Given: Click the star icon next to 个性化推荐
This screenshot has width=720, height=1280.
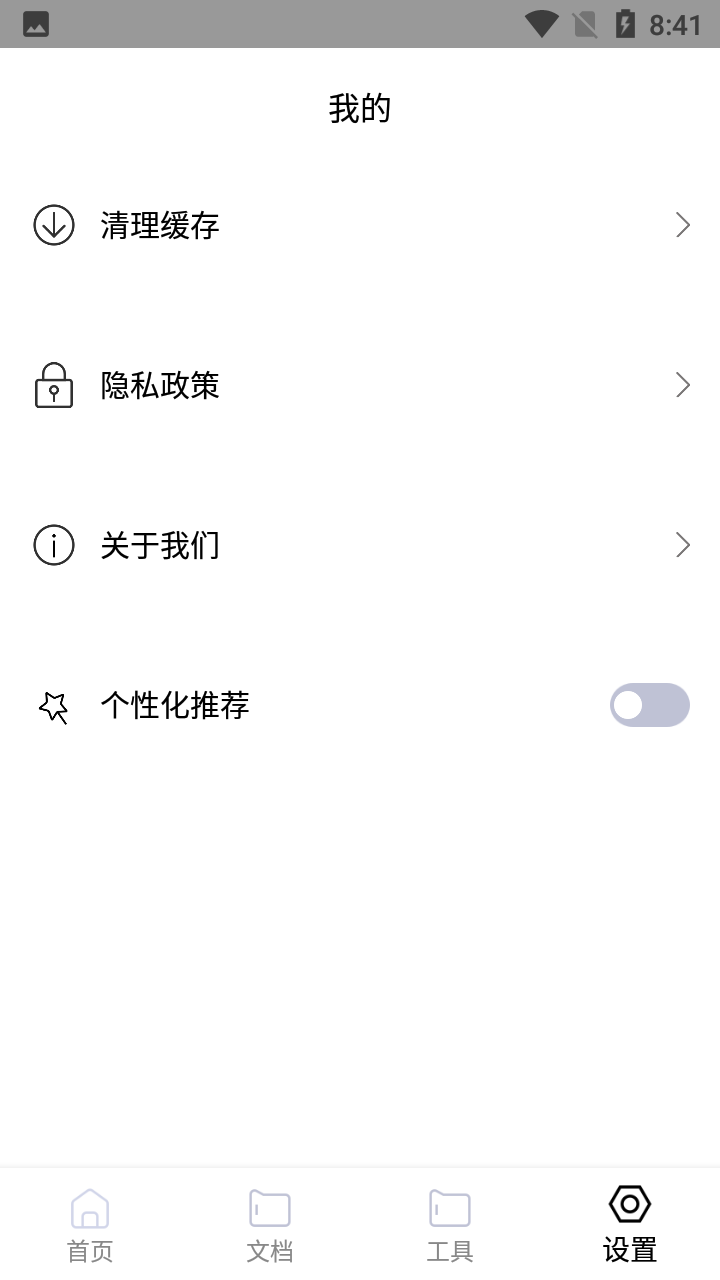Looking at the screenshot, I should click(54, 705).
